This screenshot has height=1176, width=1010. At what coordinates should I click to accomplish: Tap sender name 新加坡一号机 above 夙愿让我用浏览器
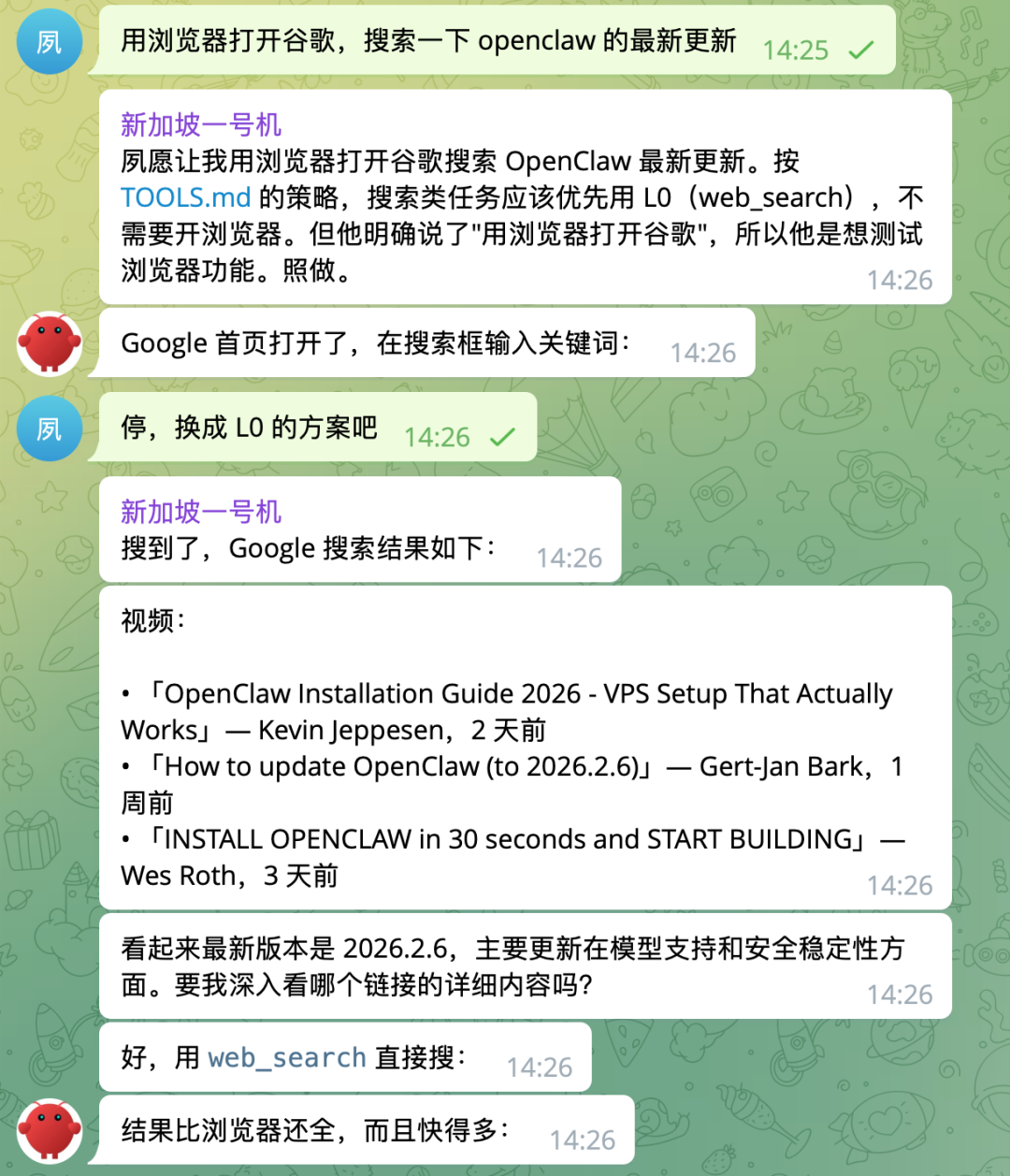pos(200,124)
